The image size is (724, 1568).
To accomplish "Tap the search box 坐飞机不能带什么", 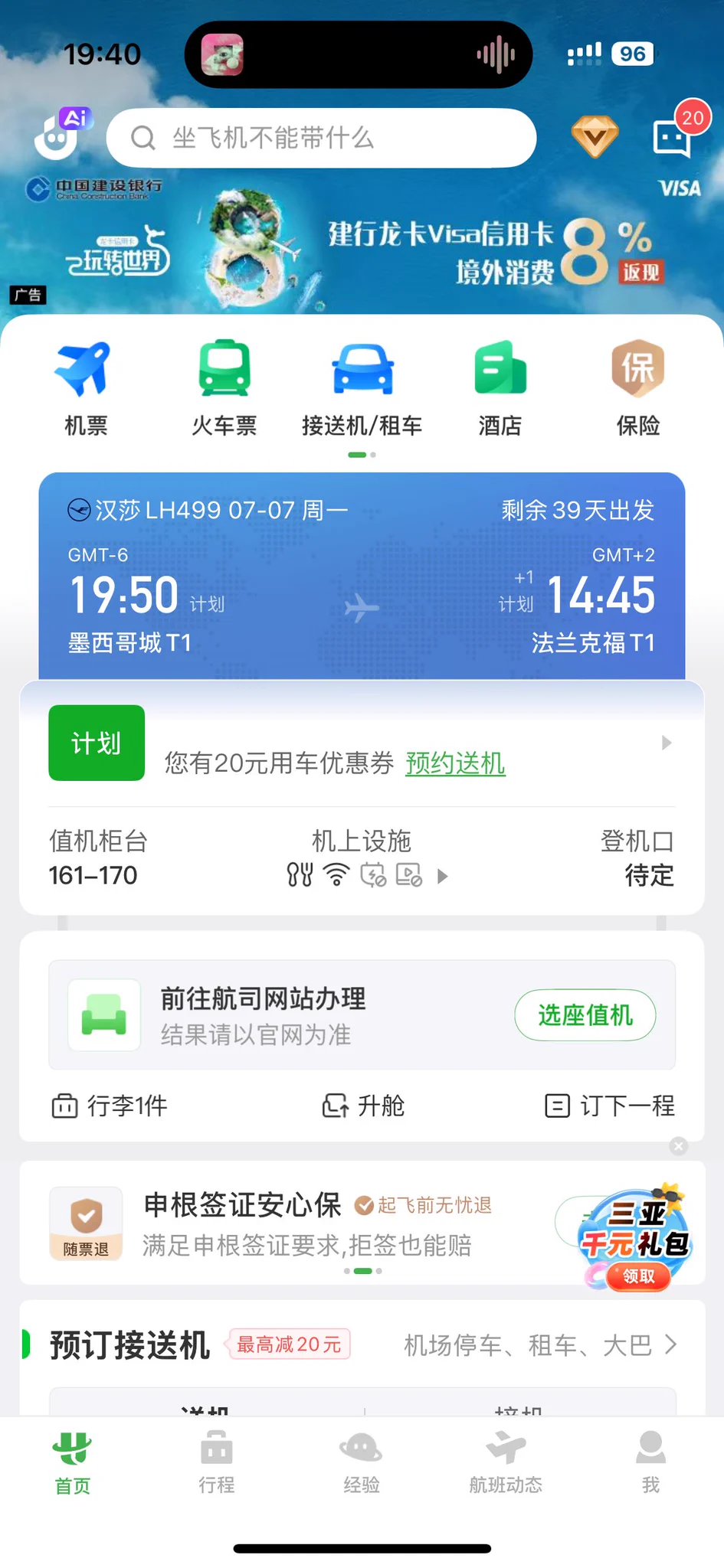I will (321, 138).
